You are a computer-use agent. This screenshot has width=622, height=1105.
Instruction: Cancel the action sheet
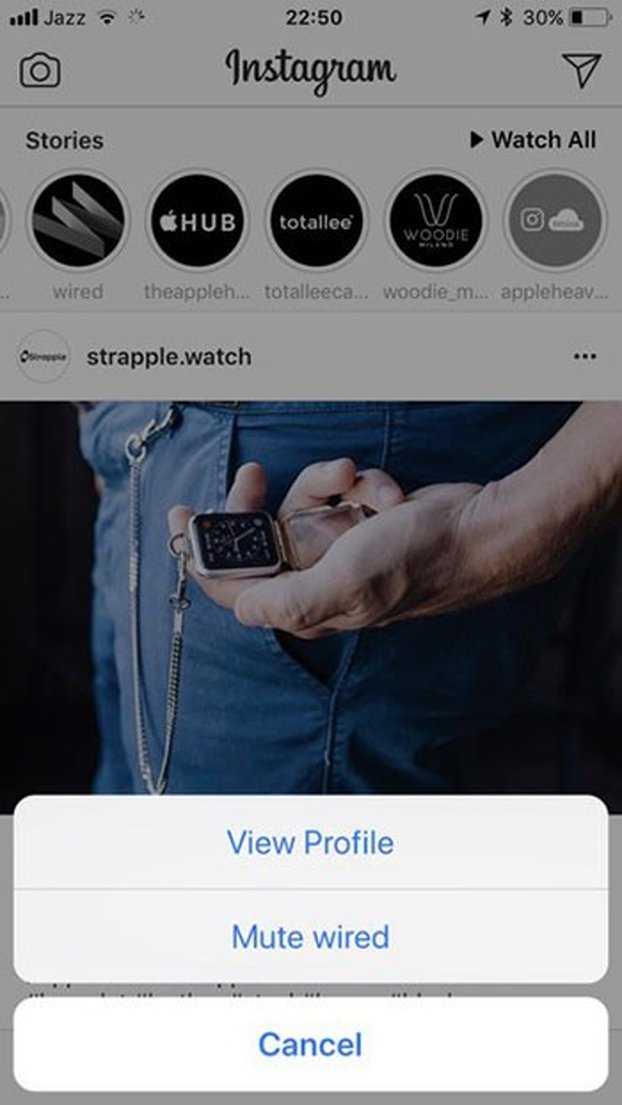tap(310, 1045)
